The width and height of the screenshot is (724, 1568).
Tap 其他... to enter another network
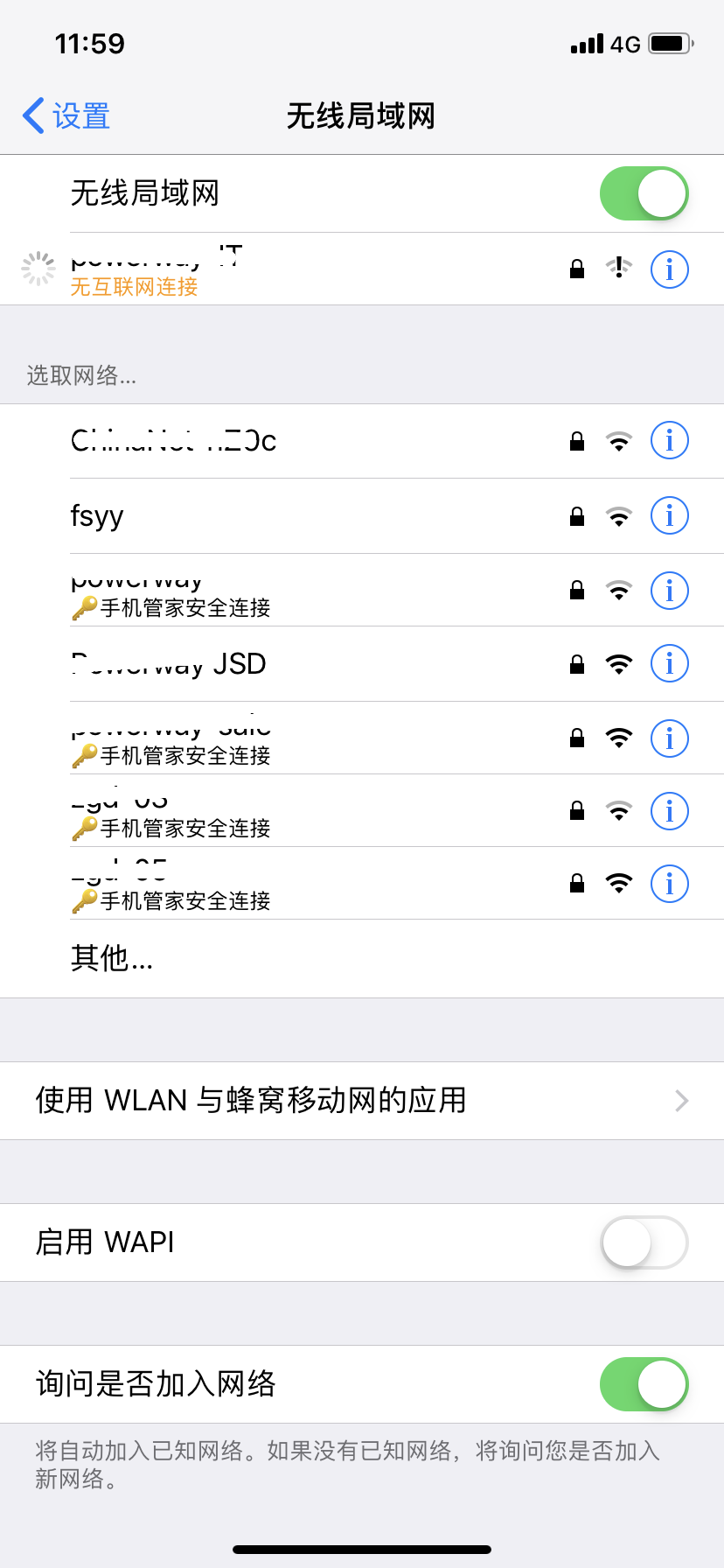[112, 959]
